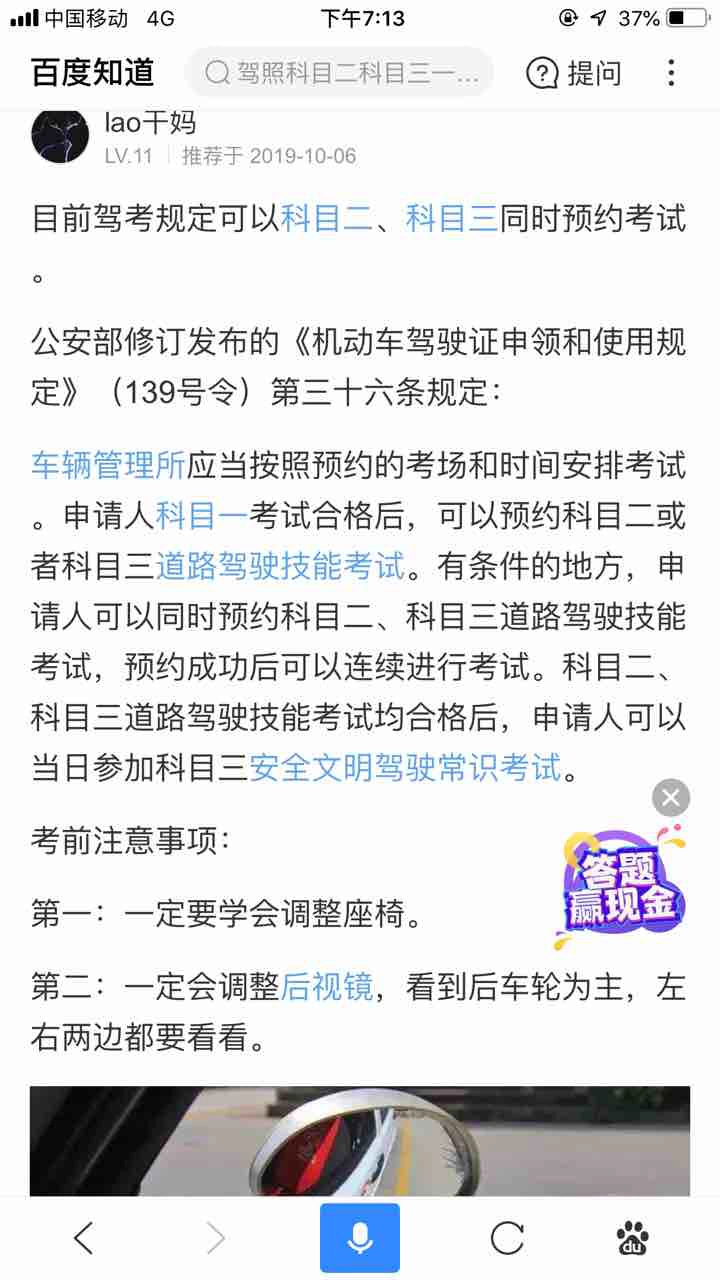Open the 提问 ask question button

point(573,73)
